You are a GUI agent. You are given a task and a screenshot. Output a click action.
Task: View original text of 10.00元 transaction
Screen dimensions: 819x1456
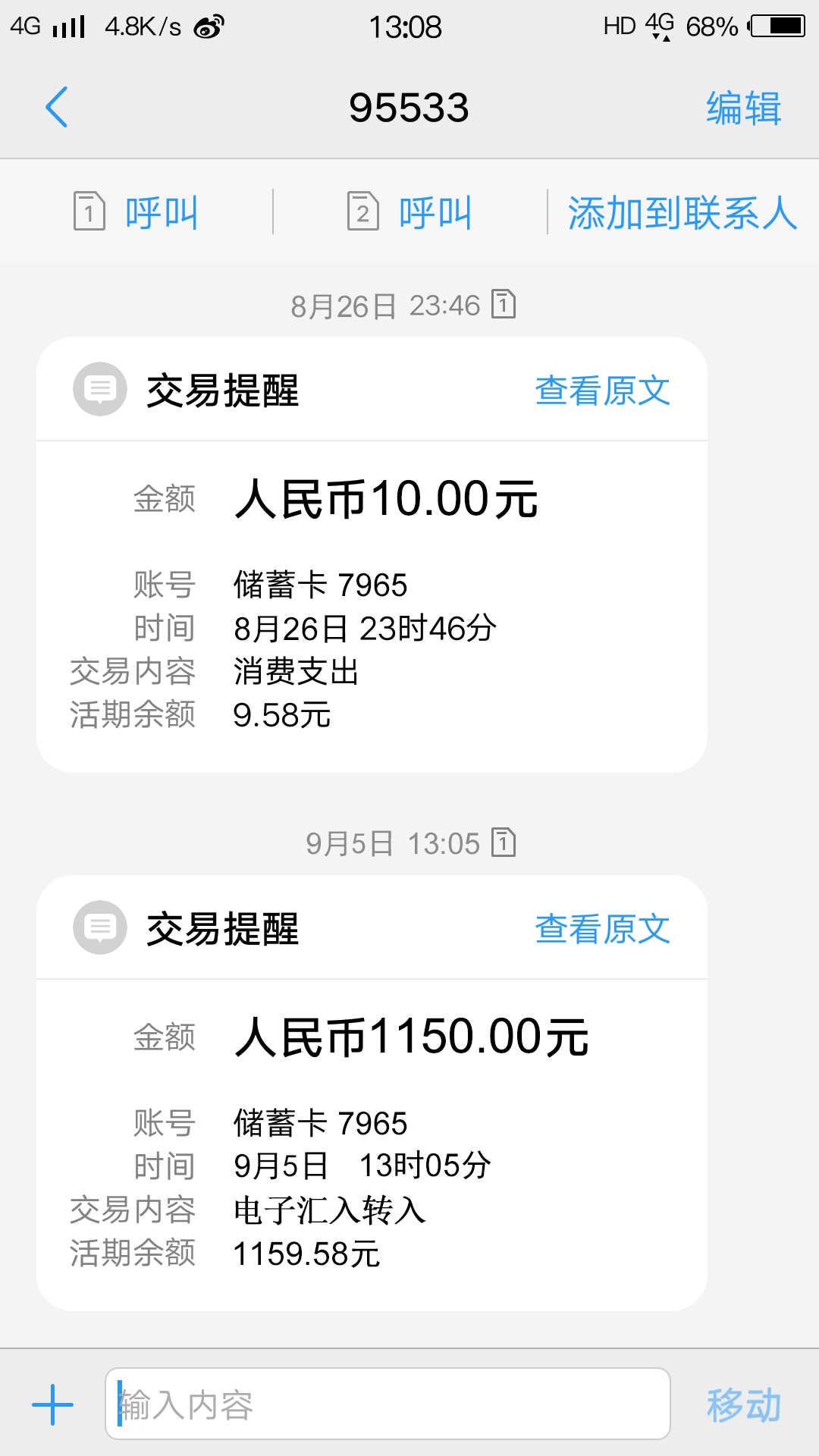tap(603, 391)
